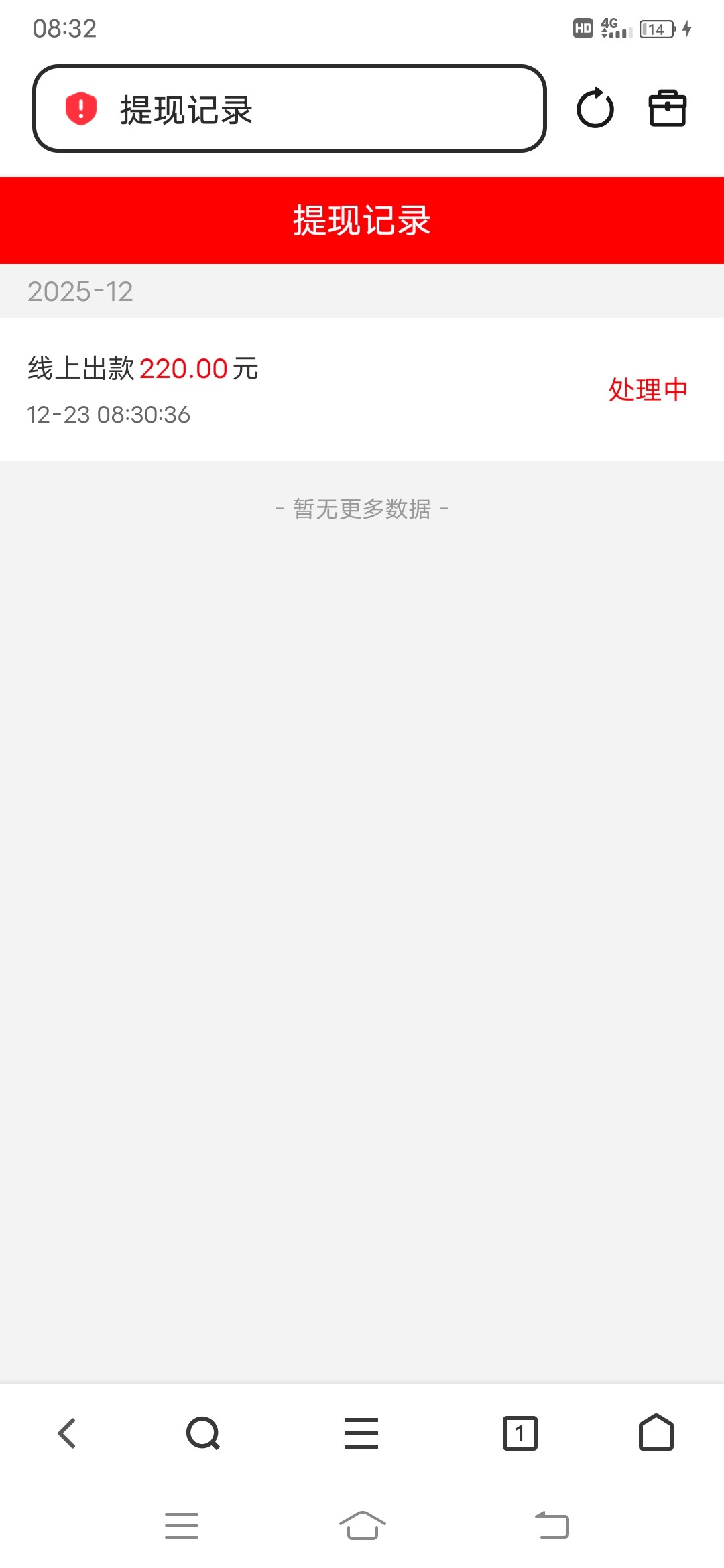
Task: Go back to the previous page
Action: click(67, 1433)
